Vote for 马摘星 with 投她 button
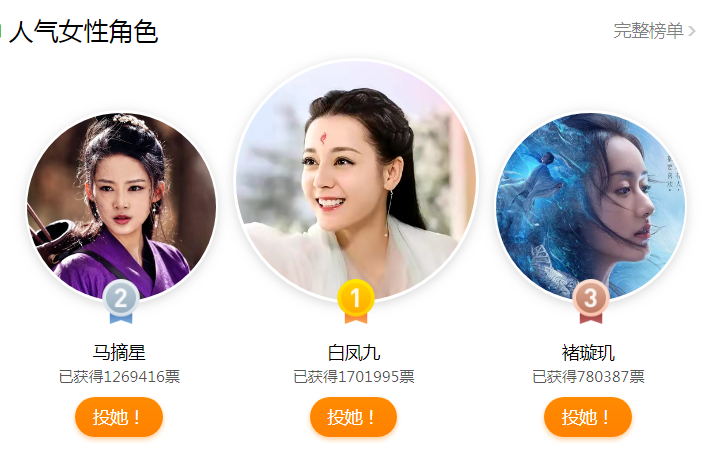Image resolution: width=713 pixels, height=461 pixels. point(119,417)
